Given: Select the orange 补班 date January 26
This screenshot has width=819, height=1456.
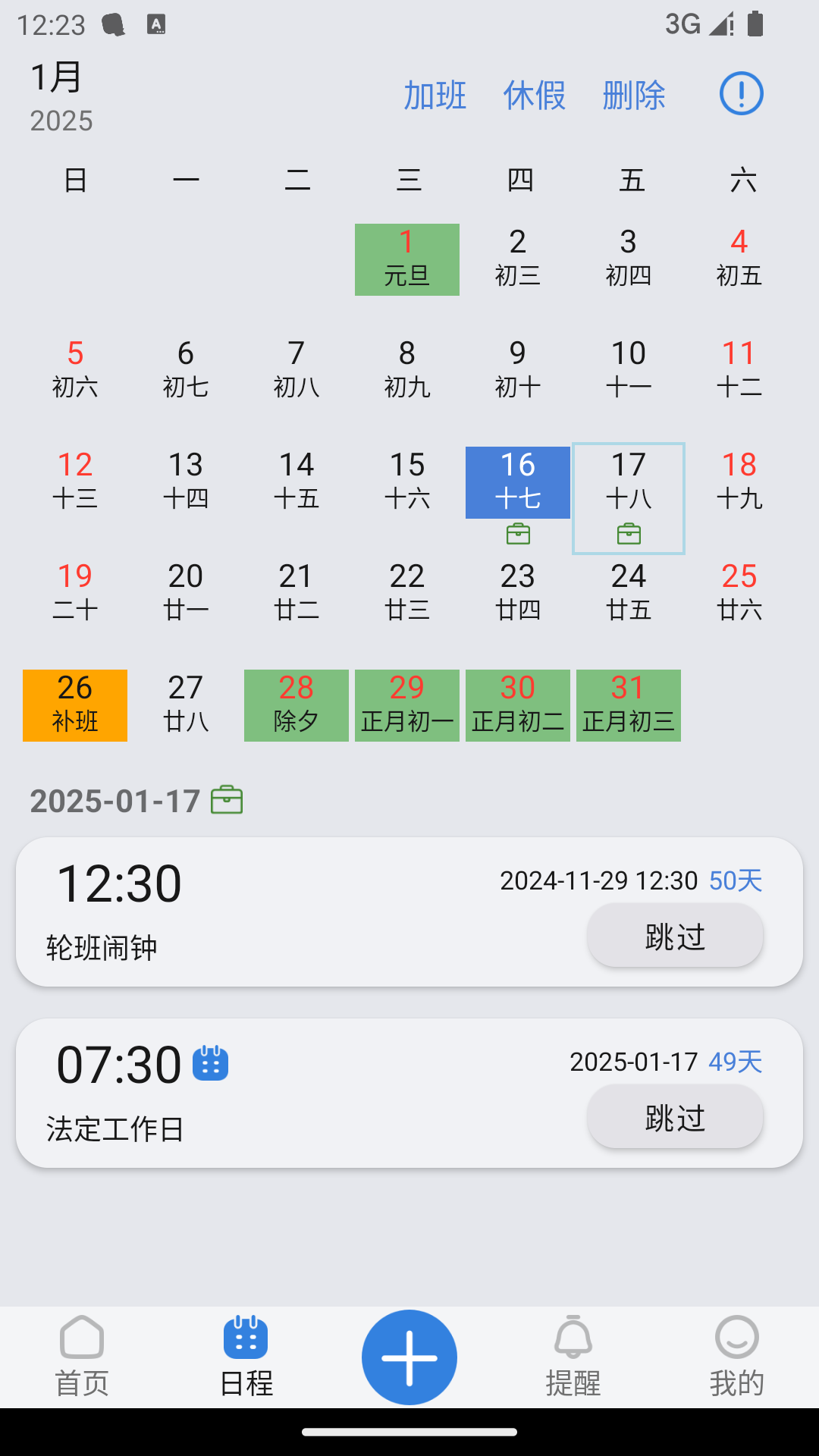Looking at the screenshot, I should [74, 704].
